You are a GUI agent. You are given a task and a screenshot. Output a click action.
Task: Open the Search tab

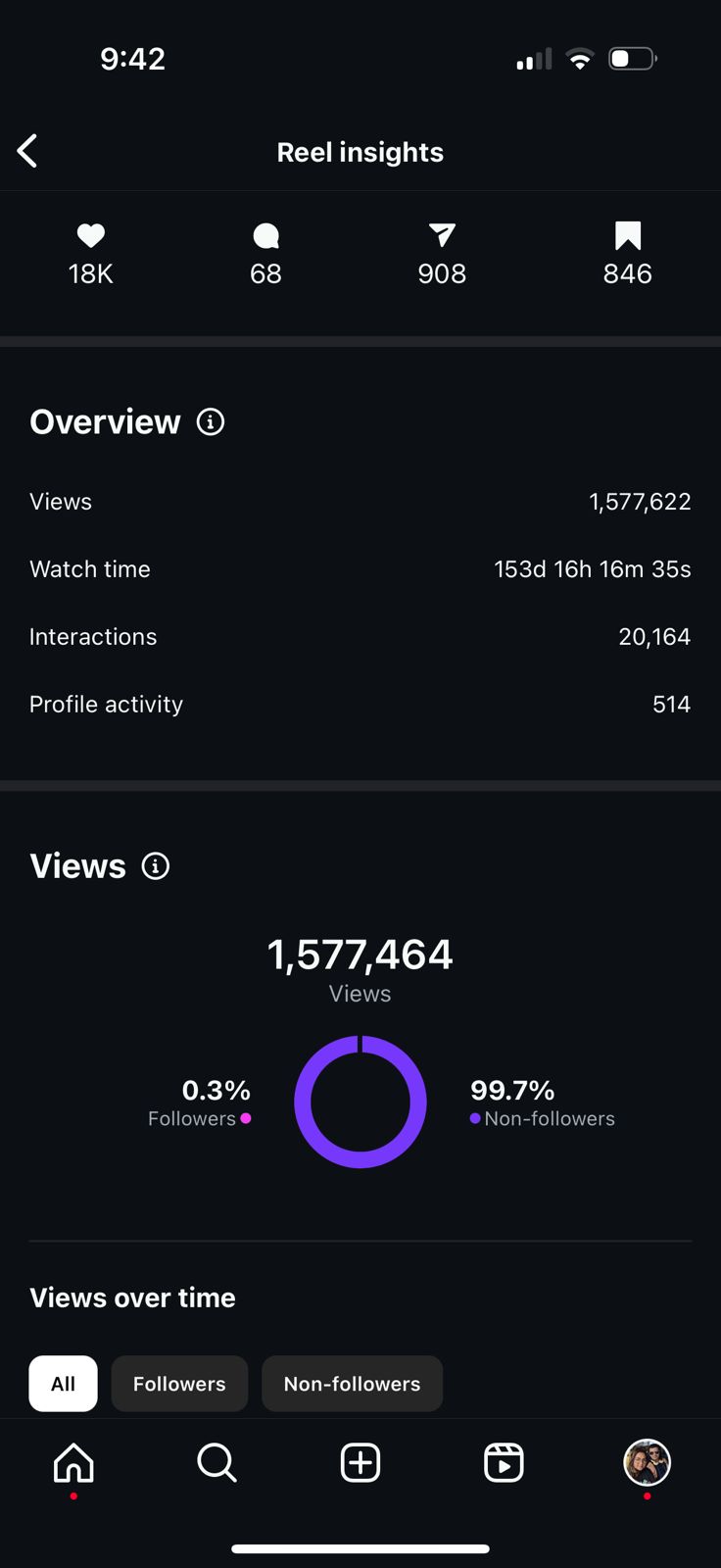click(216, 1463)
